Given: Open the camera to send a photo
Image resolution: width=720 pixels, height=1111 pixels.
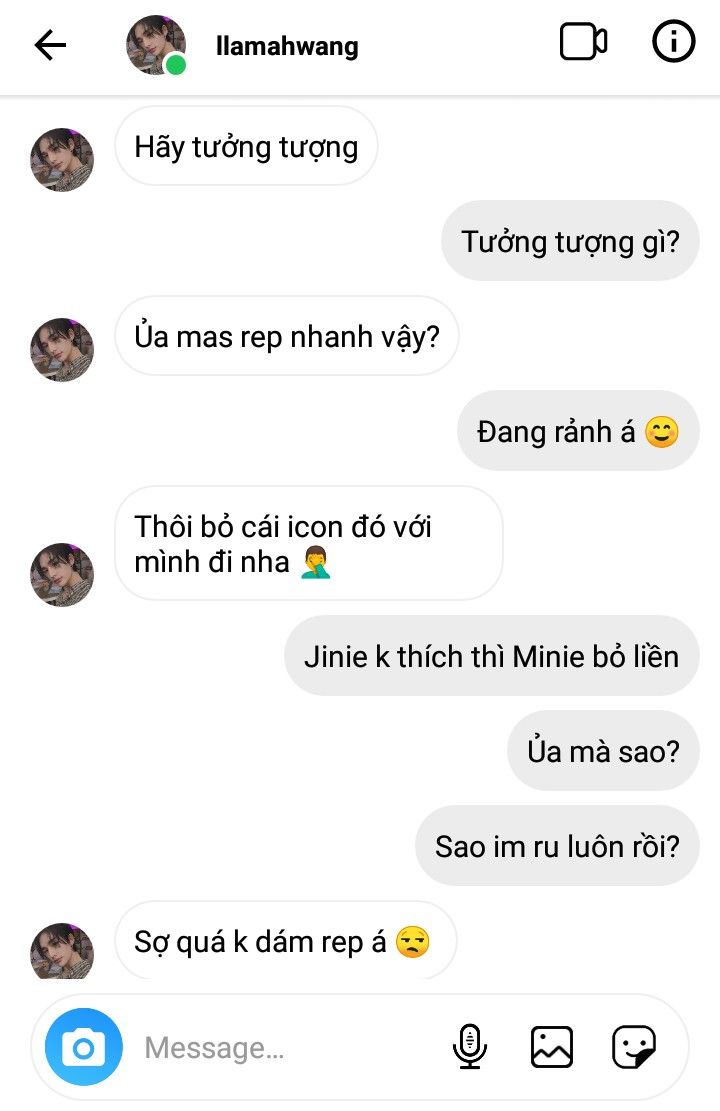Looking at the screenshot, I should pyautogui.click(x=84, y=1047).
